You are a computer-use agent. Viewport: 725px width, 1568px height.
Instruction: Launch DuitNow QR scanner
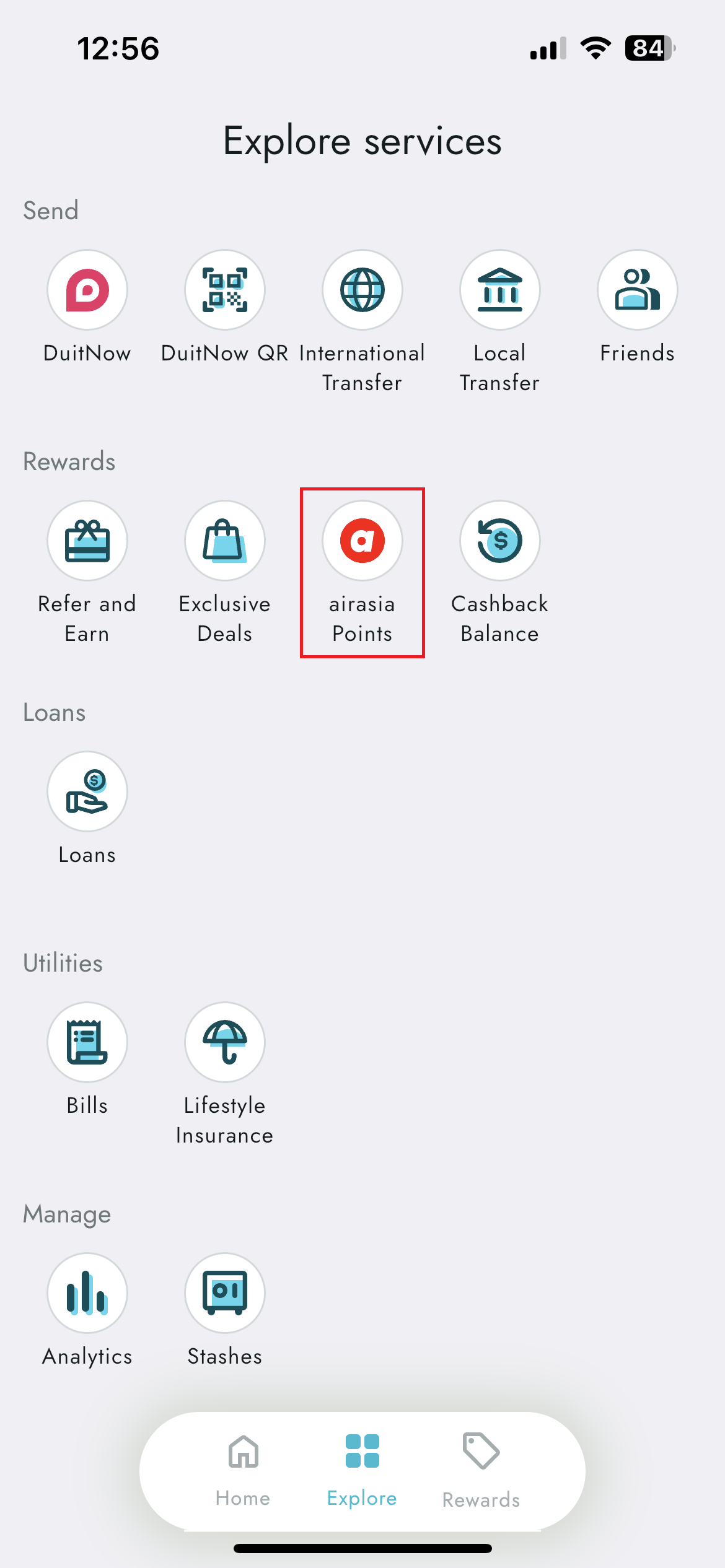225,290
